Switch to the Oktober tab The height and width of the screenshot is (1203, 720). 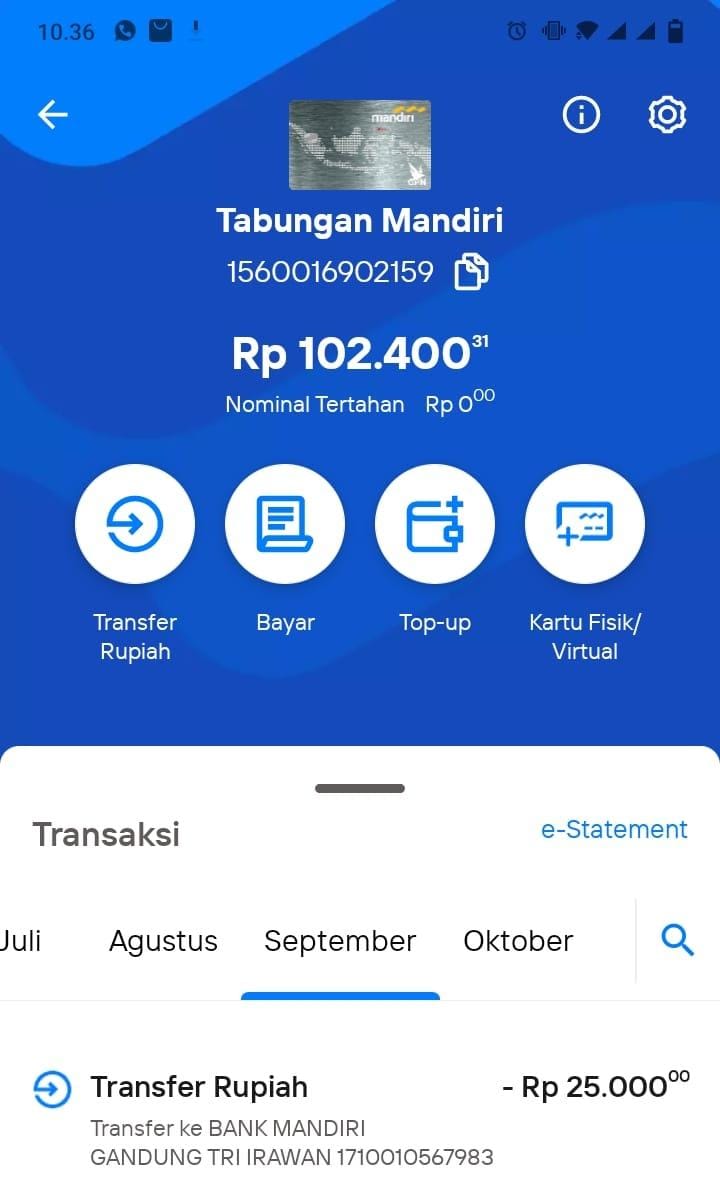pos(518,941)
